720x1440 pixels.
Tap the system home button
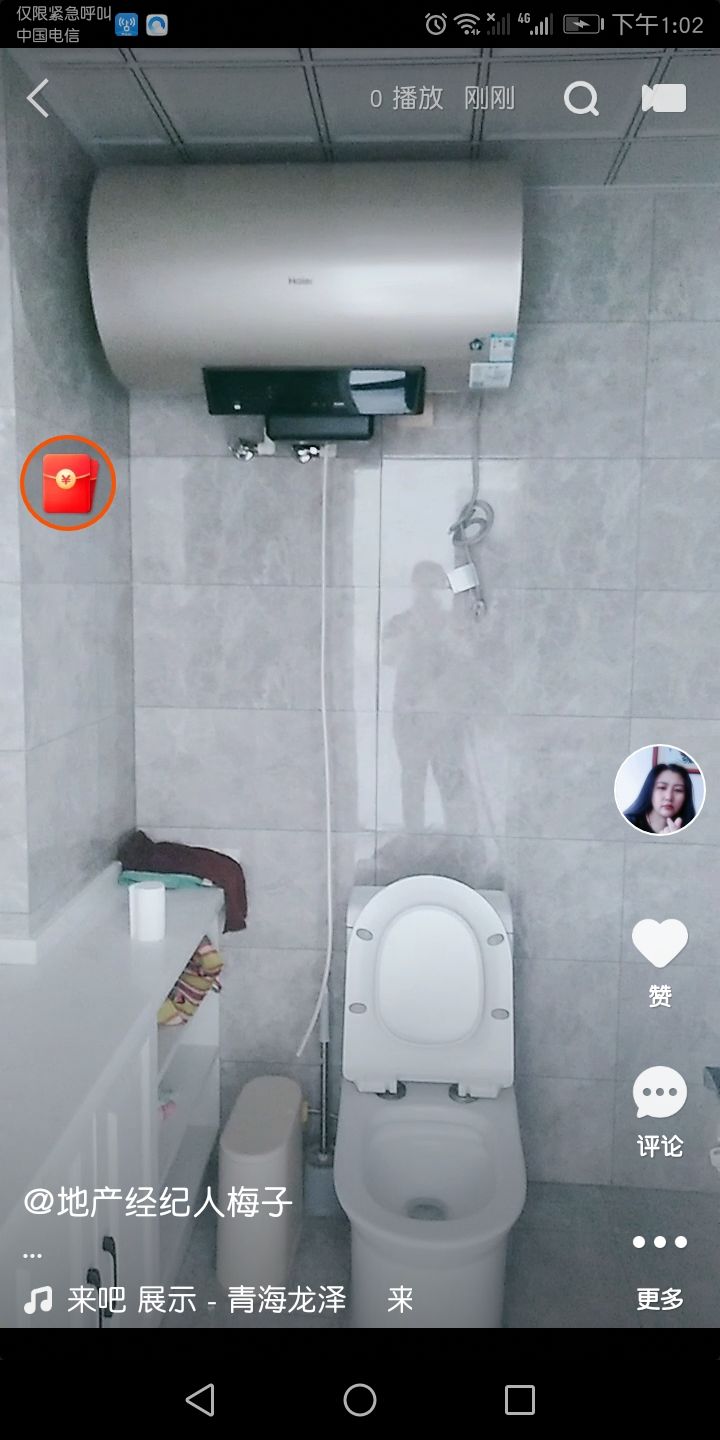pos(360,1400)
